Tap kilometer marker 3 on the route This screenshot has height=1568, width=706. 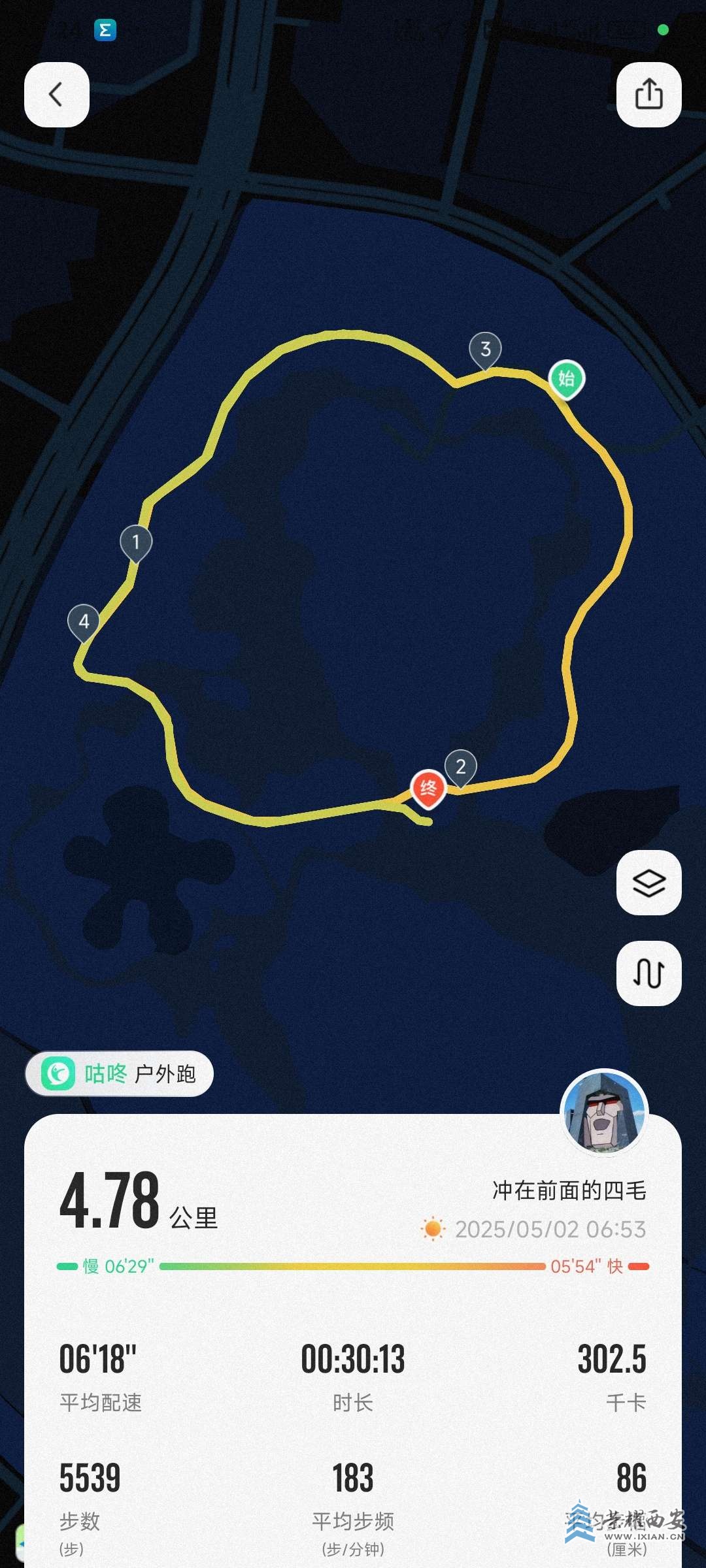coord(485,350)
